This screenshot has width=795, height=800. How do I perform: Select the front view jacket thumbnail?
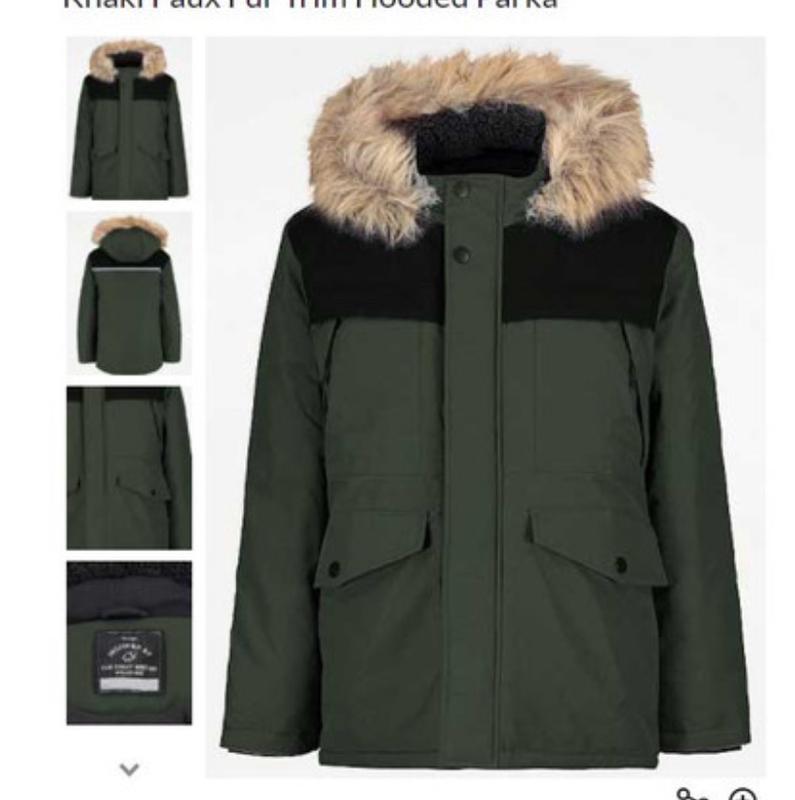128,118
